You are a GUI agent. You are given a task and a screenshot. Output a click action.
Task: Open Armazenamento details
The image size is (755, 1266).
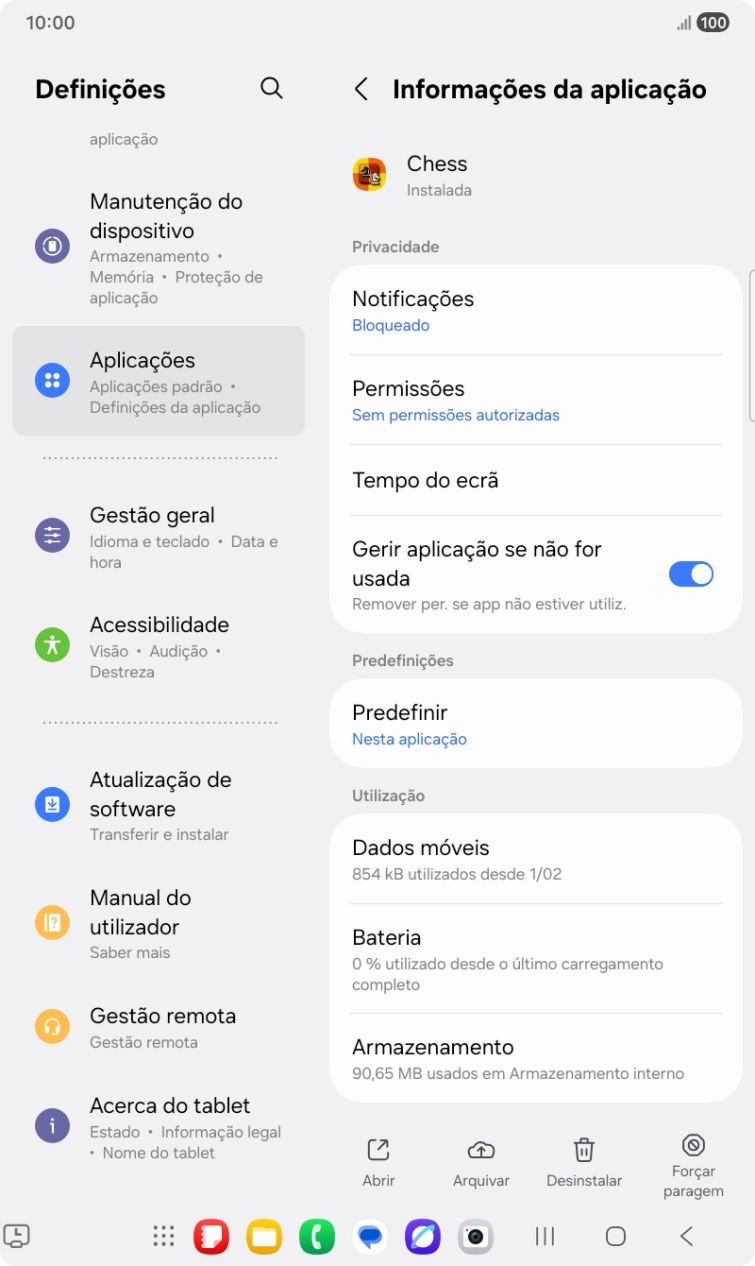[x=535, y=1059]
